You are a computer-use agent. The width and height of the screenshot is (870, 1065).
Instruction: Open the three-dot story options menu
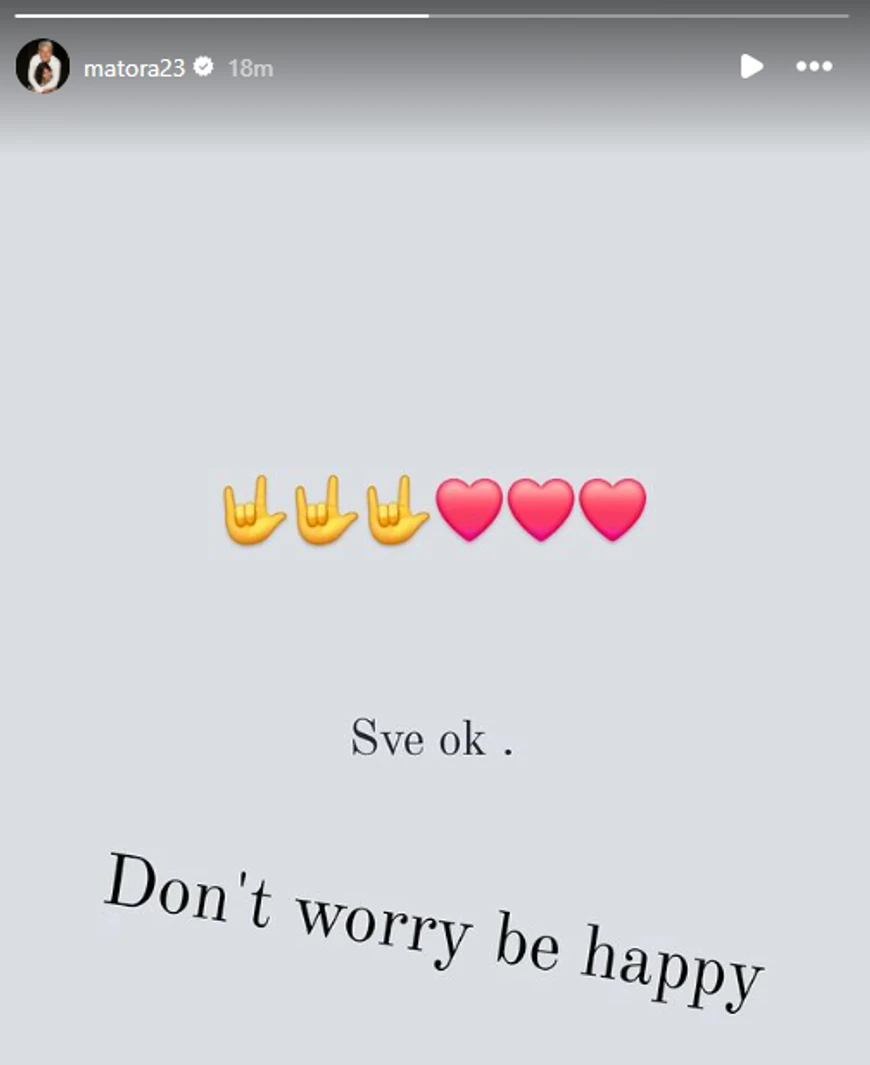814,66
